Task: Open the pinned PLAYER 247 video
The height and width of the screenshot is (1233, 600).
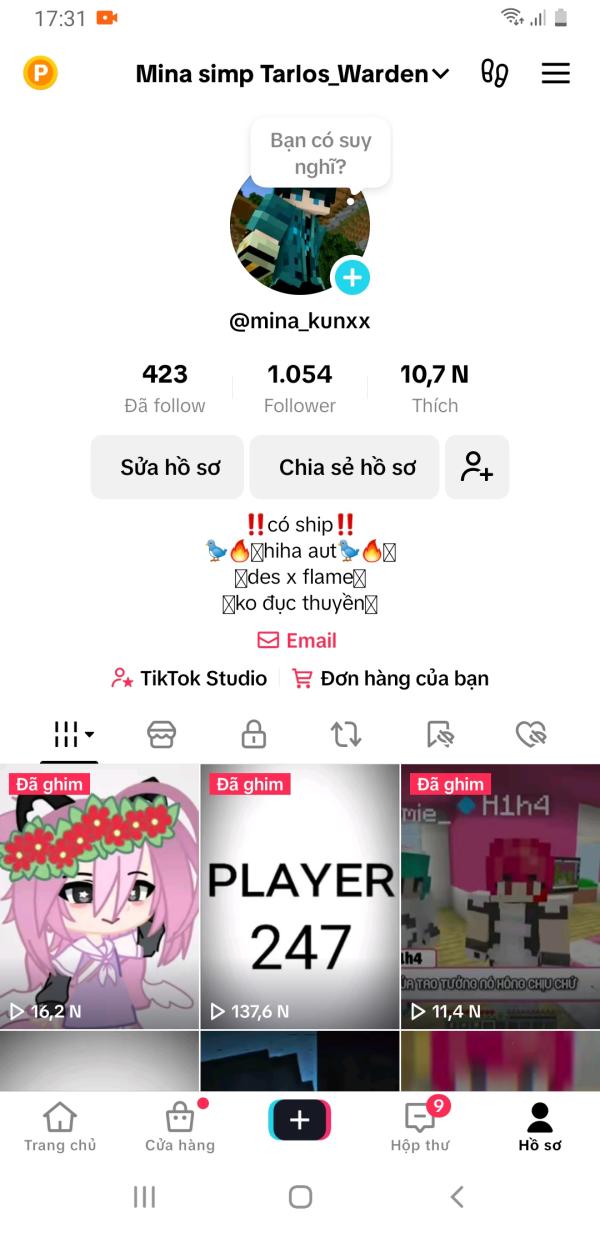Action: (300, 897)
